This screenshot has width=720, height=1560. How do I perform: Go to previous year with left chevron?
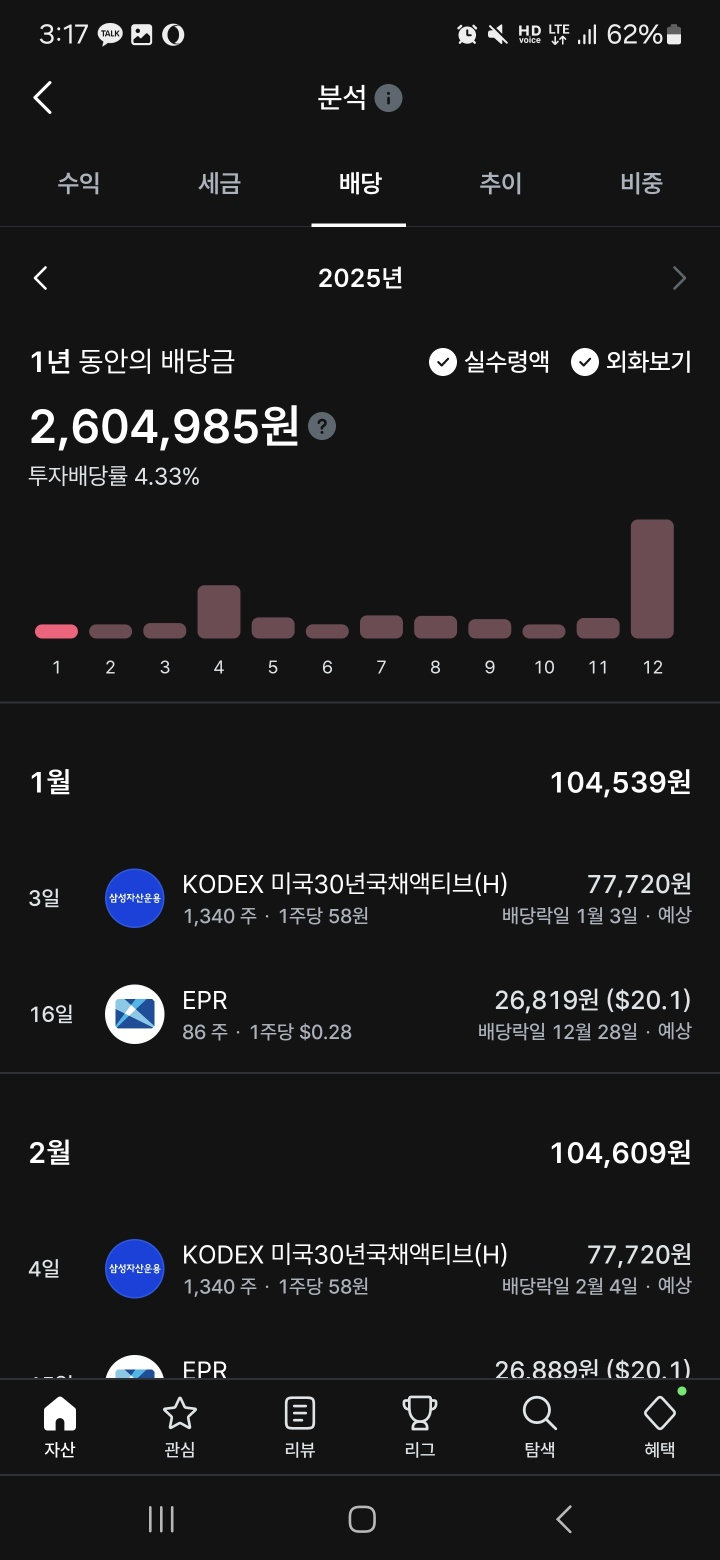tap(40, 277)
